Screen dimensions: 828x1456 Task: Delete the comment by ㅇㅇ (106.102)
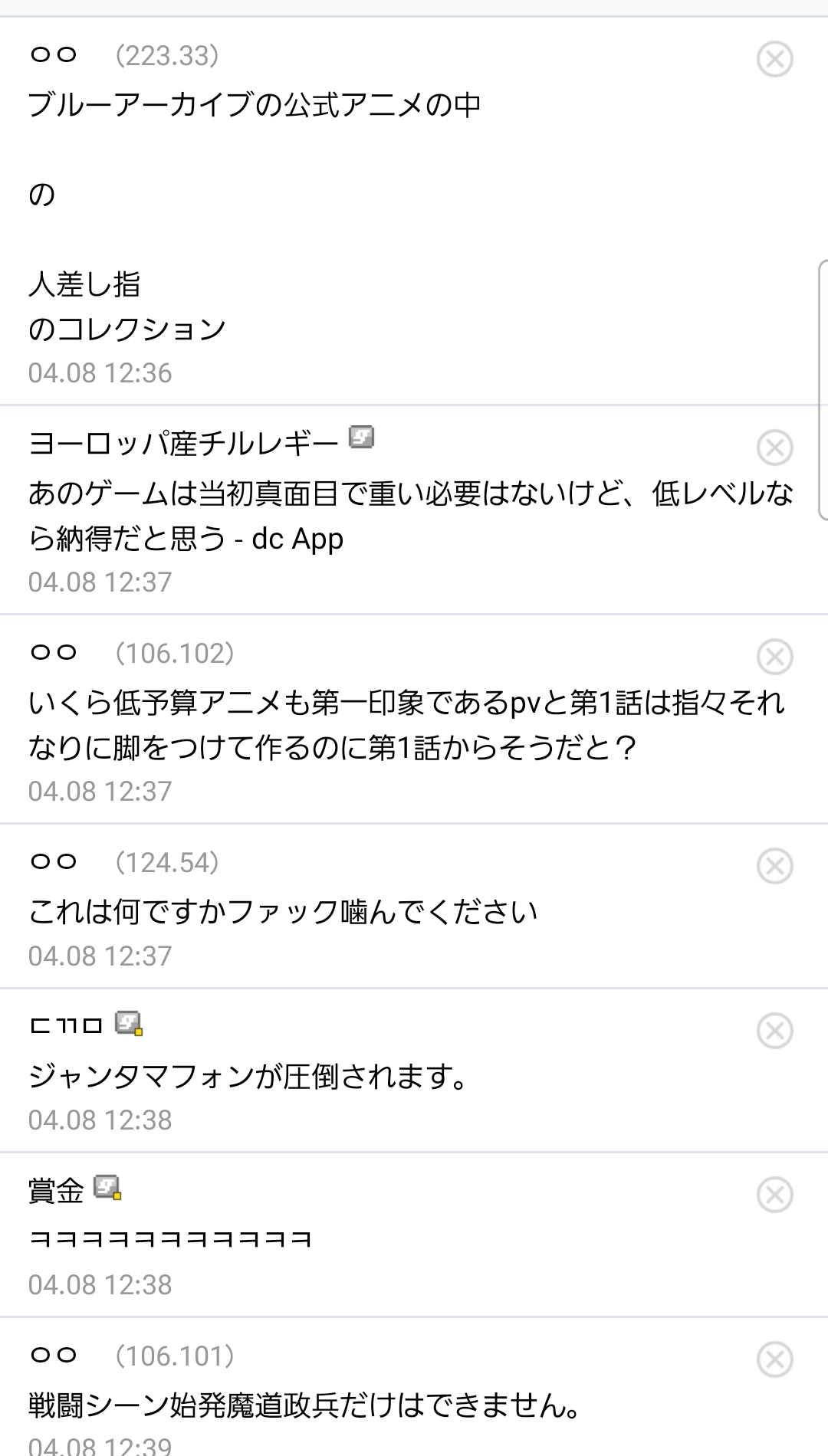(x=774, y=657)
